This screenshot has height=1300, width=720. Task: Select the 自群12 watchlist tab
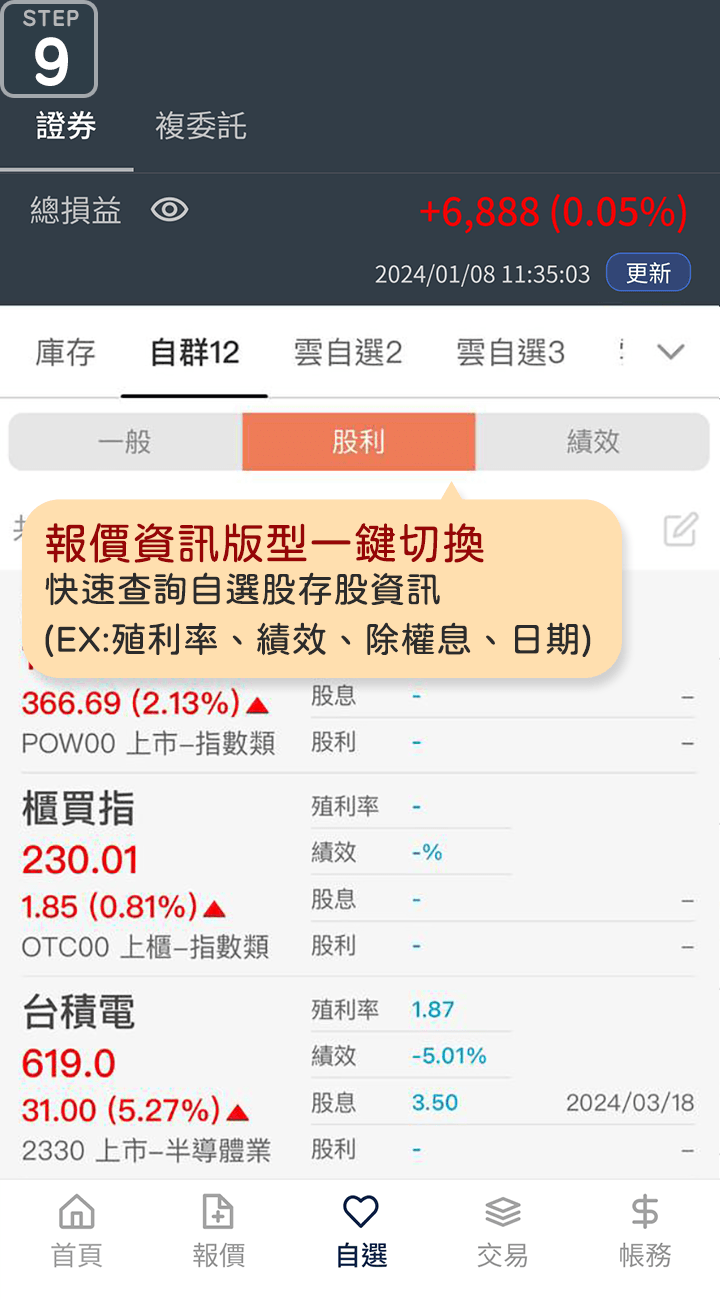[194, 352]
